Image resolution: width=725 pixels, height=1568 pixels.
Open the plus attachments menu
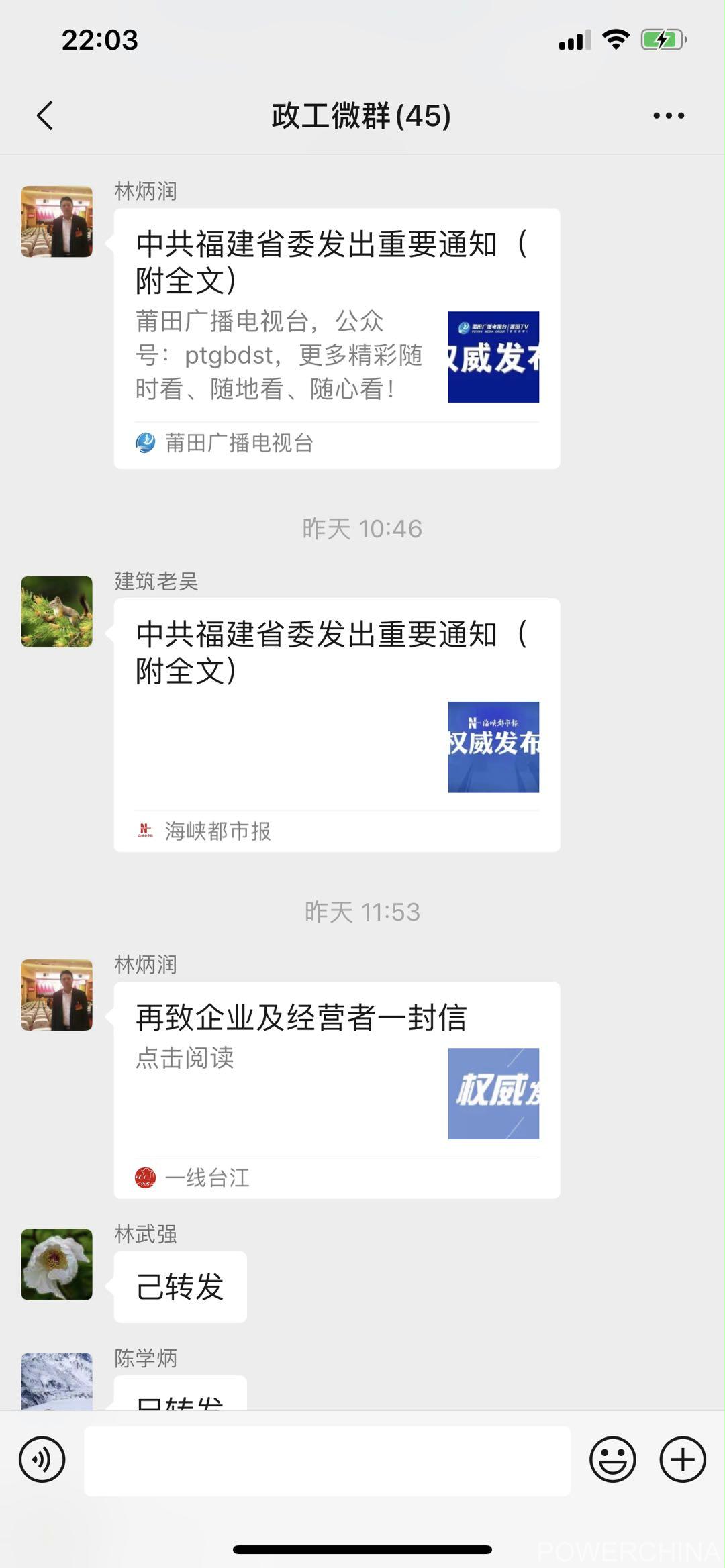tap(683, 1459)
